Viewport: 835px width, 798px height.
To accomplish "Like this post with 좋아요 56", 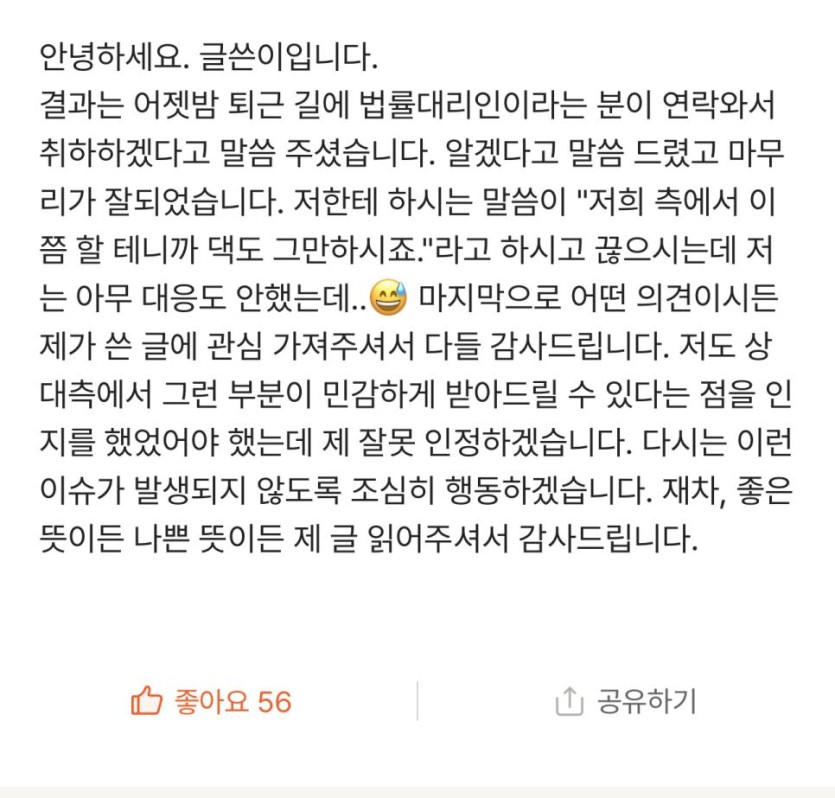I will [210, 702].
